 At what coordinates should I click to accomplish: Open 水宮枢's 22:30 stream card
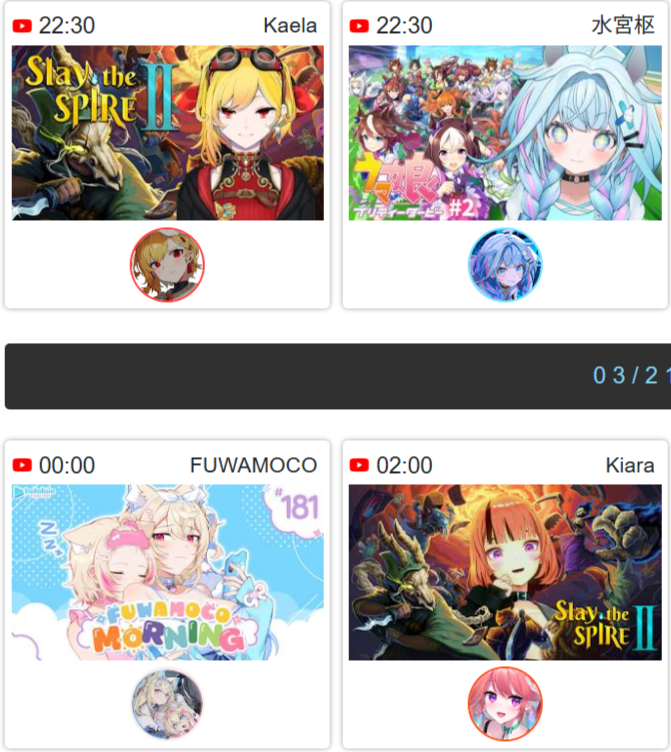coord(505,133)
